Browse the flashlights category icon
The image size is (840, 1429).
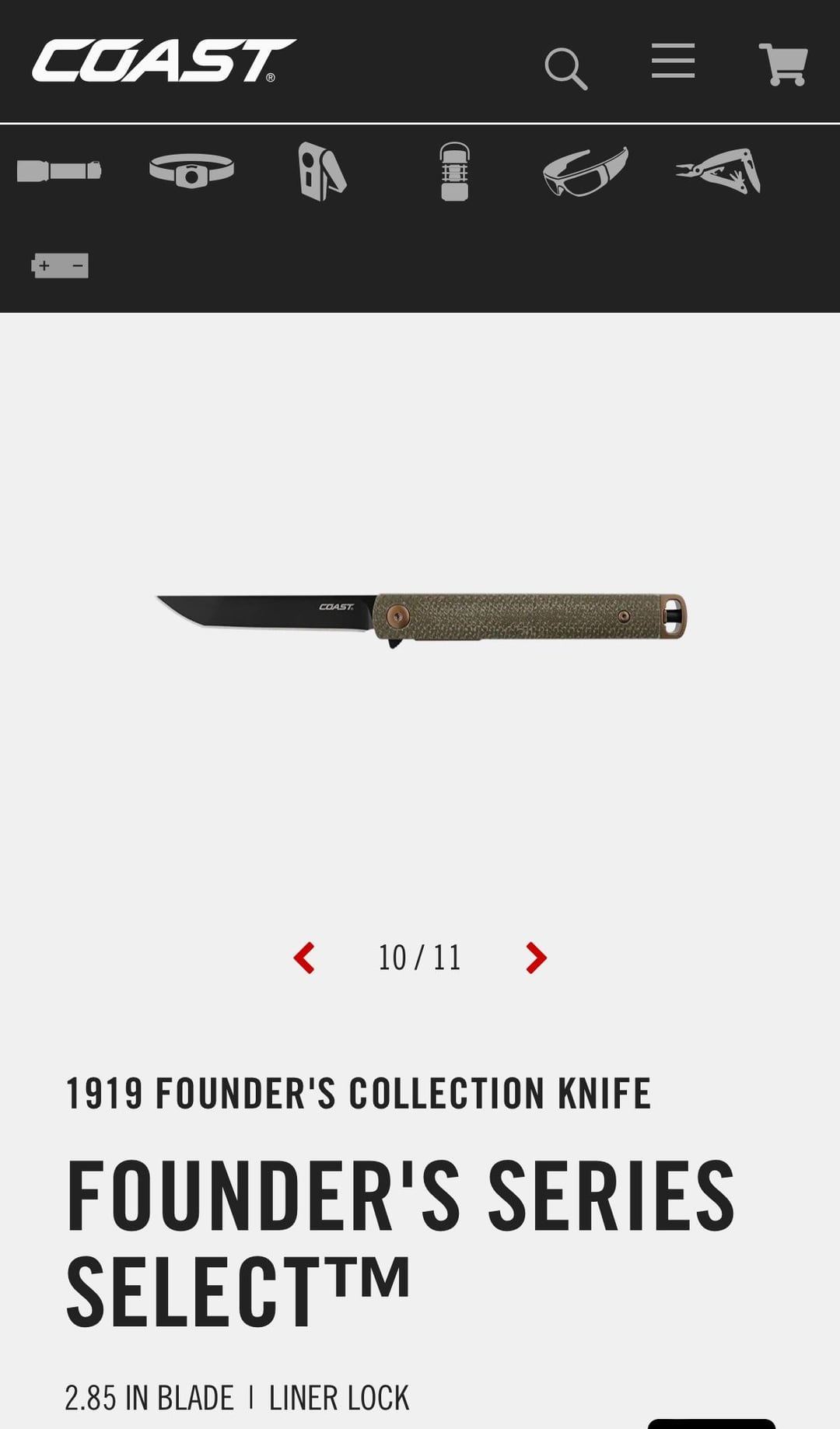coord(59,170)
